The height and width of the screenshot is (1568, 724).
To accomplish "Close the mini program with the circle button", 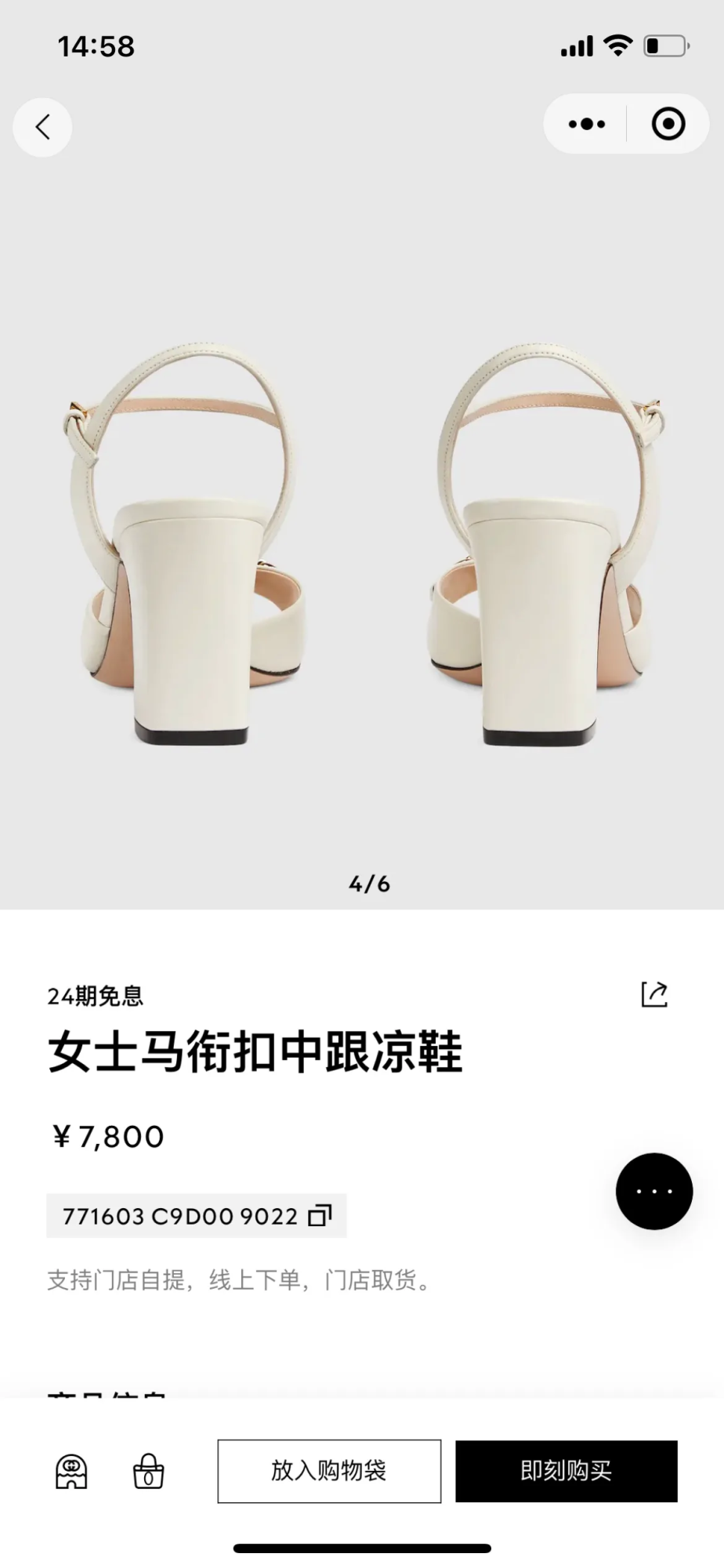I will [x=668, y=124].
